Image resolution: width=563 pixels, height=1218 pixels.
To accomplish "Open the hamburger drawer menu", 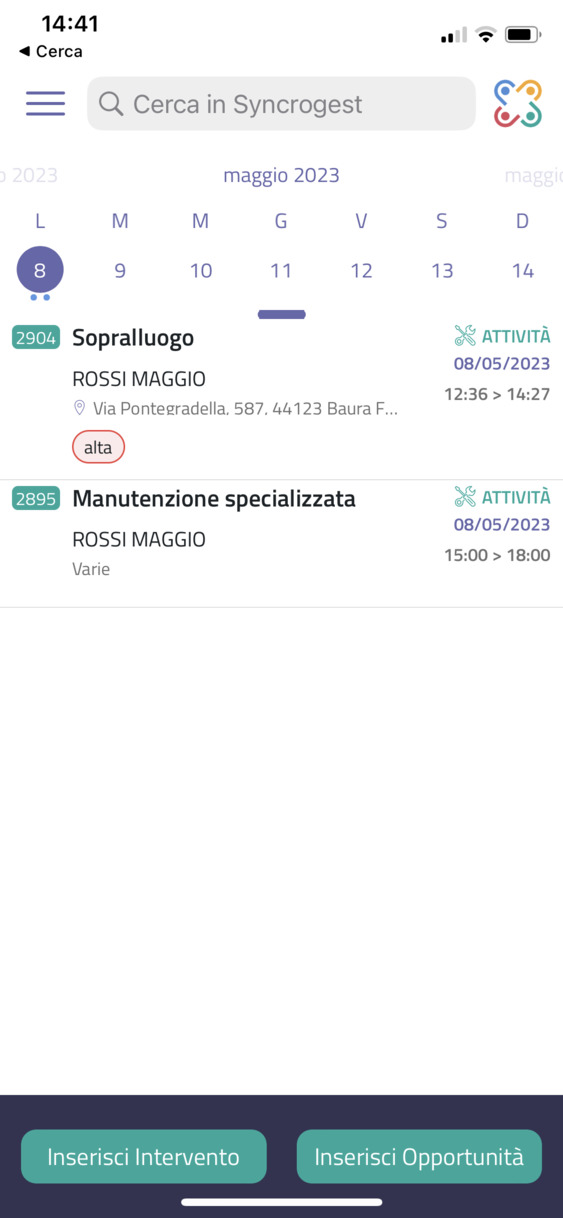I will coord(45,103).
